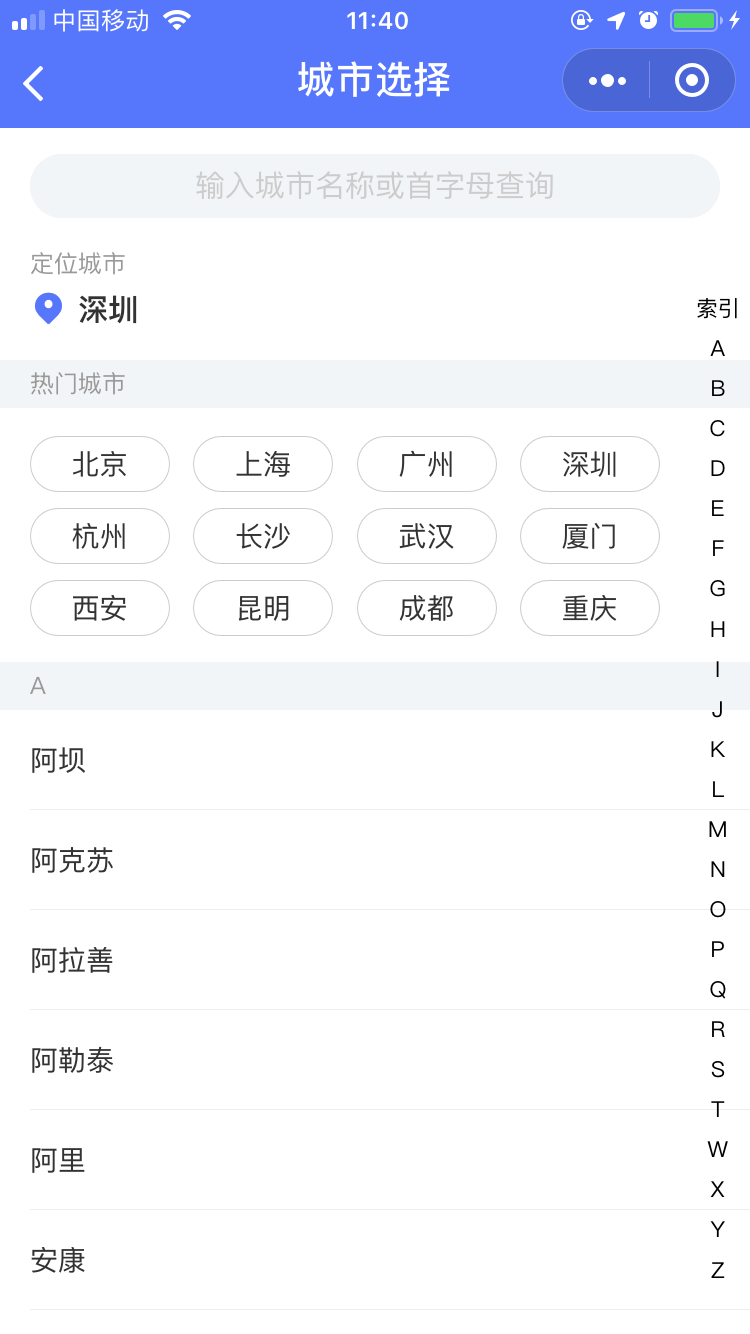This screenshot has height=1334, width=750.
Task: Select the 杭州 chip
Action: click(100, 536)
